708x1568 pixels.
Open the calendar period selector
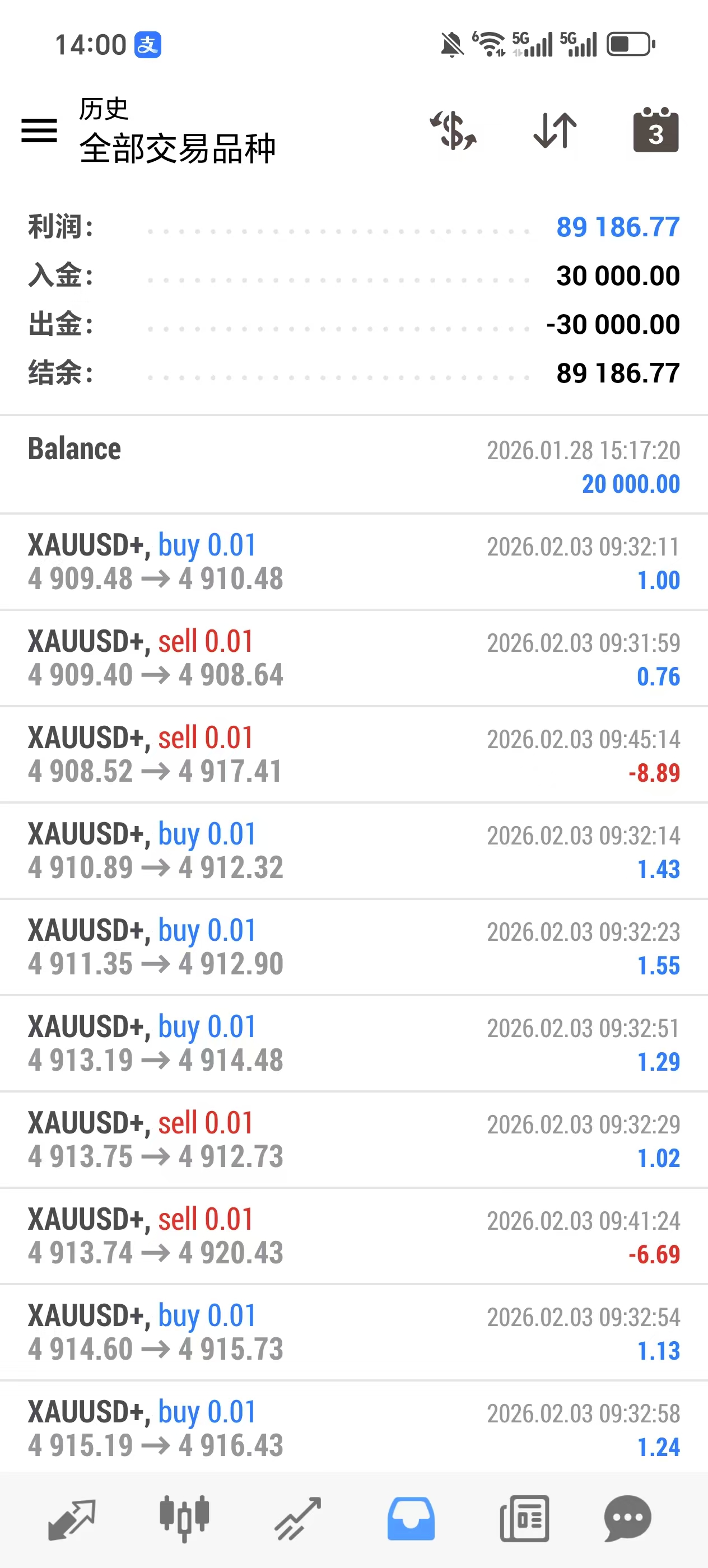pyautogui.click(x=655, y=131)
